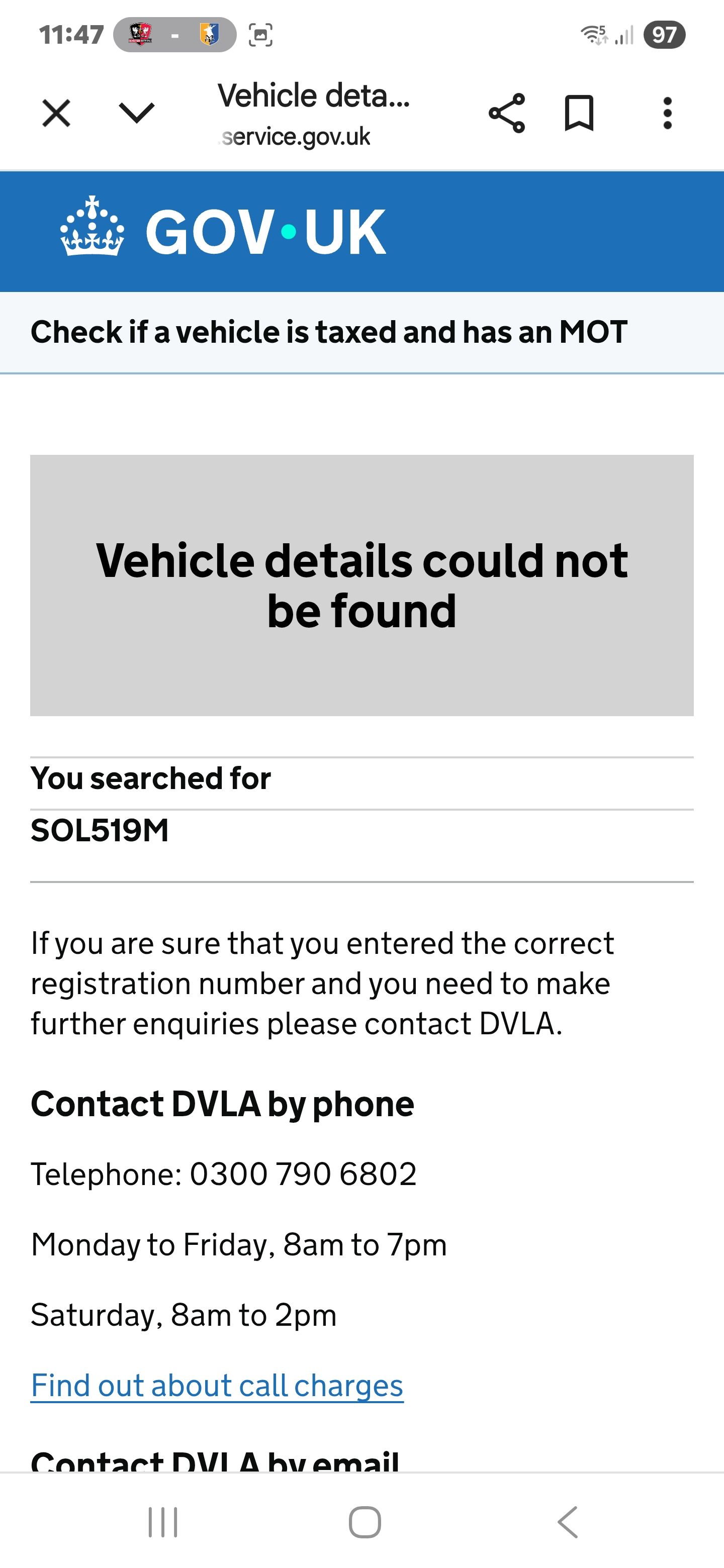Viewport: 724px width, 1568px height.
Task: Go back using the system back button
Action: [568, 1522]
